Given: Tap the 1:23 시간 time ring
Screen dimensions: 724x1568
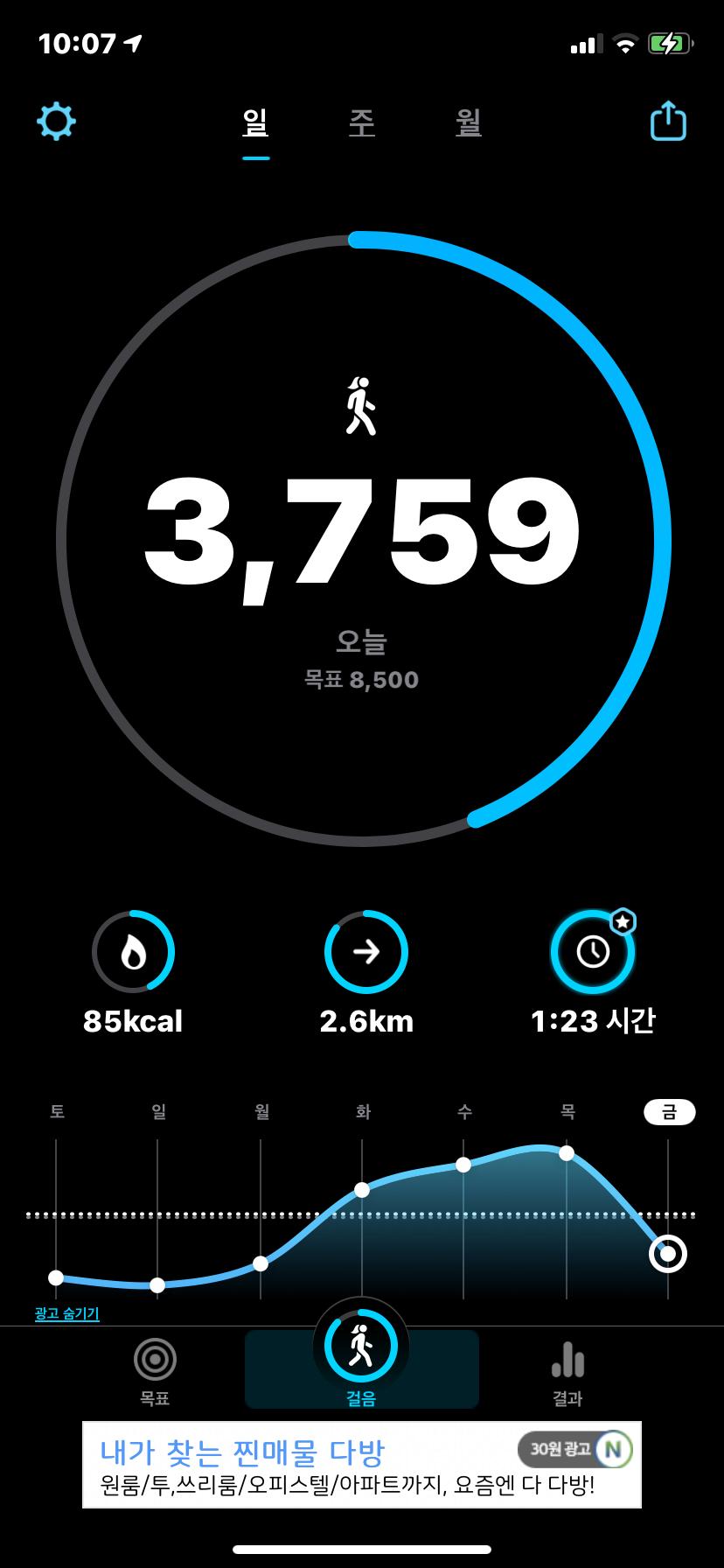Looking at the screenshot, I should pos(593,952).
